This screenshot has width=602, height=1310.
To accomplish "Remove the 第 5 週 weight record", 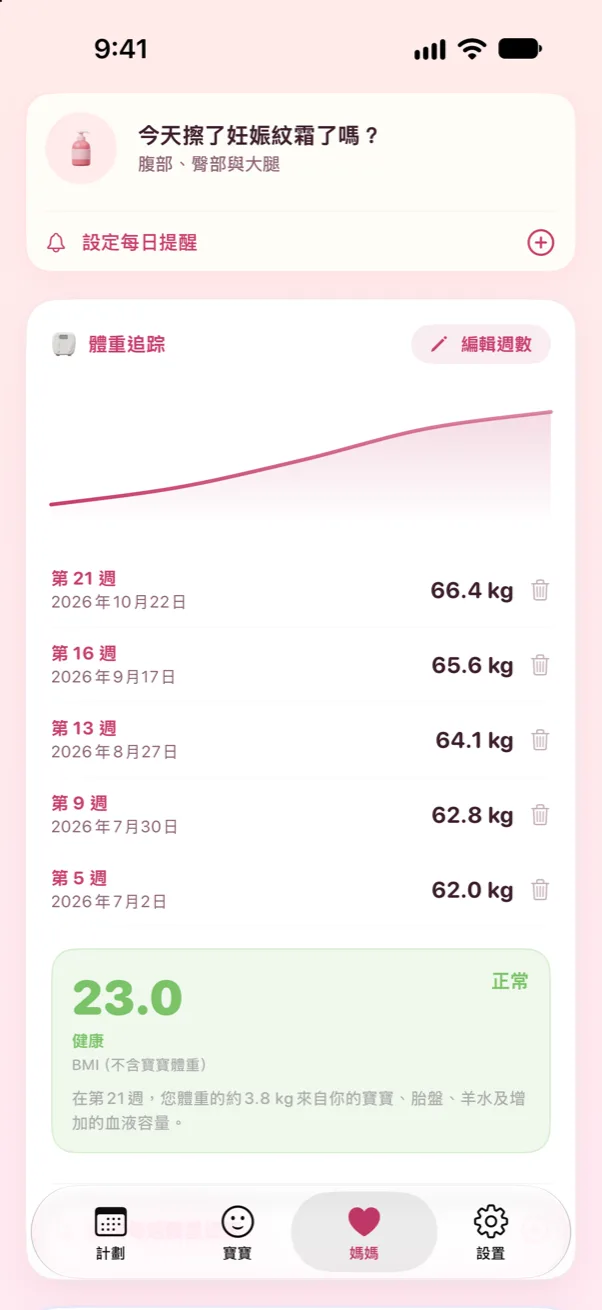I will point(540,890).
